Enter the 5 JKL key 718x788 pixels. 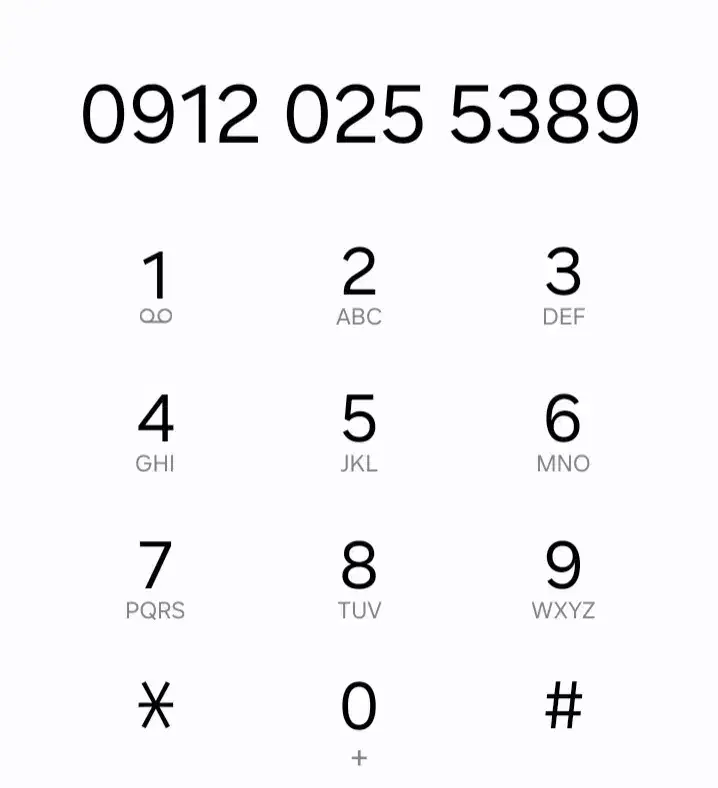(x=359, y=433)
